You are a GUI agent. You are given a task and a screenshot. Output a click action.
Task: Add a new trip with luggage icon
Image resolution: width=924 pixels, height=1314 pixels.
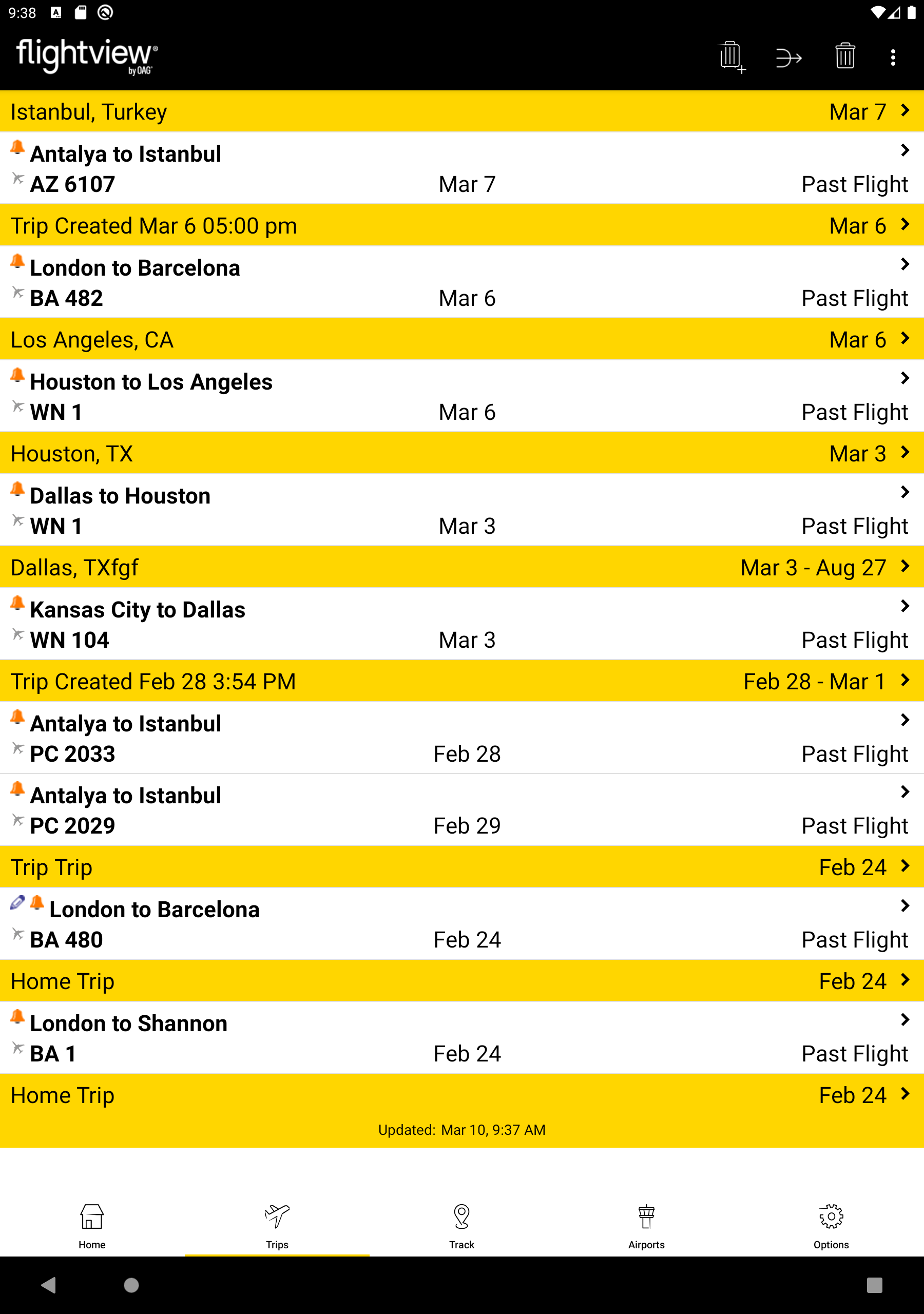(x=731, y=57)
